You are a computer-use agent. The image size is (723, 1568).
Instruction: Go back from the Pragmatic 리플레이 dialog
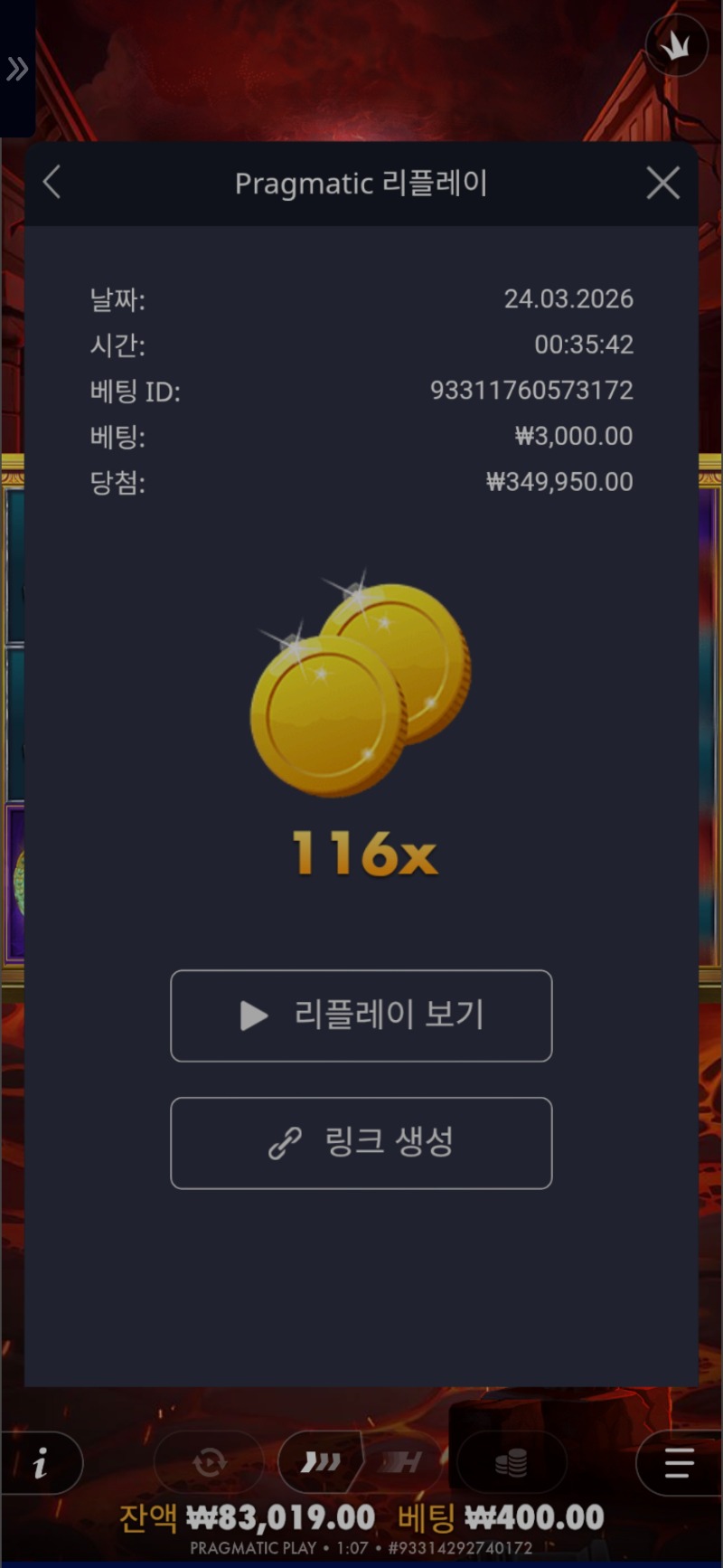point(52,183)
